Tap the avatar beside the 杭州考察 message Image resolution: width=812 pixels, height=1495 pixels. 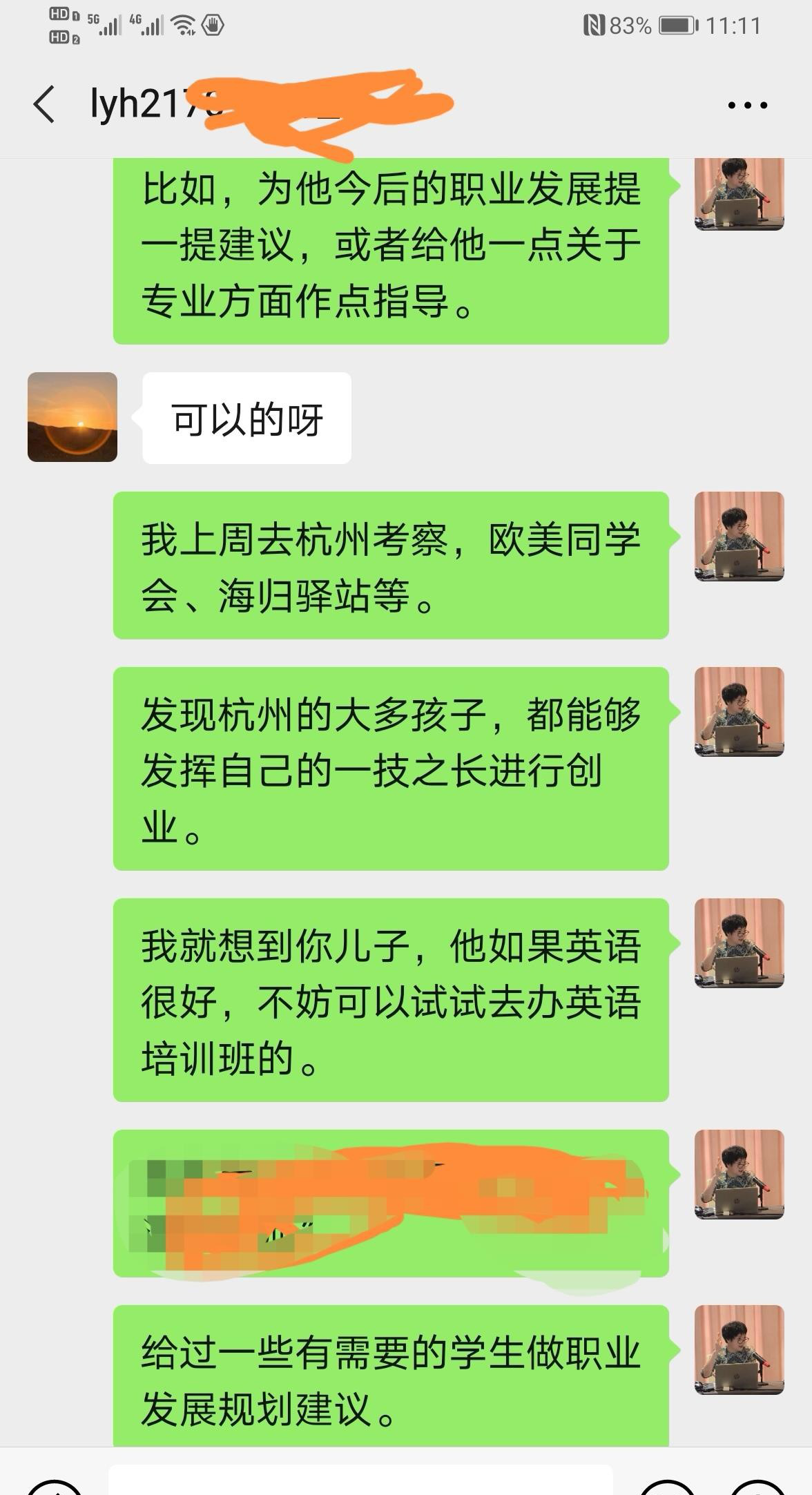(739, 537)
